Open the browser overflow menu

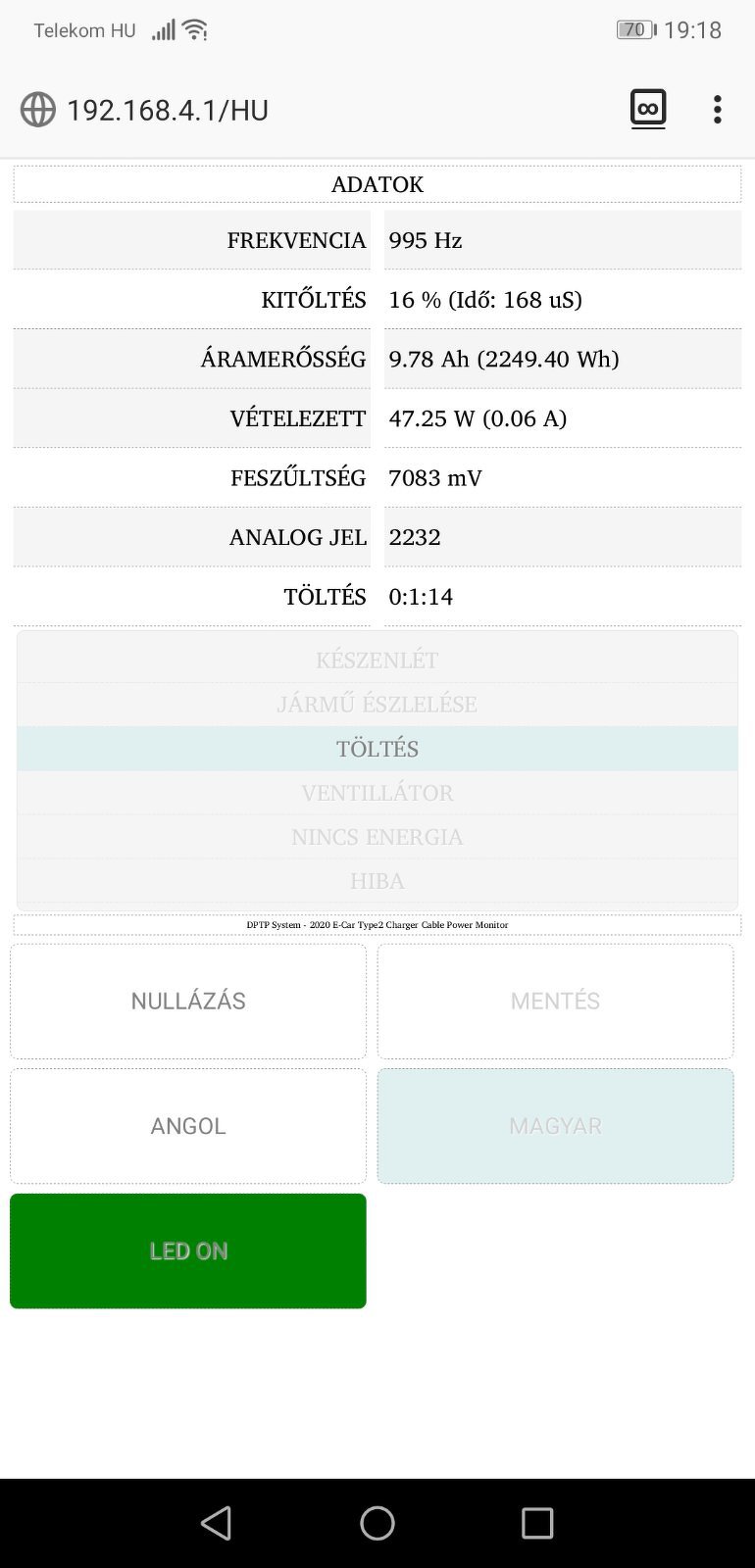pyautogui.click(x=718, y=110)
